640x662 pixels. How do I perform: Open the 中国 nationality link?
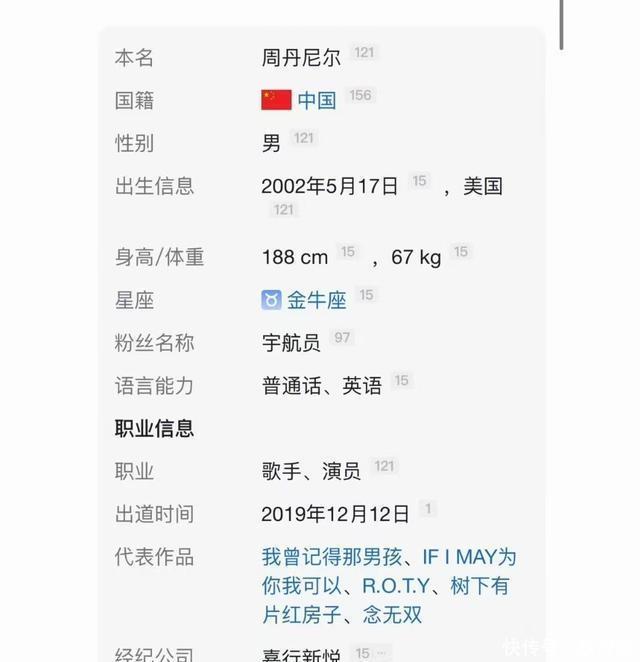point(316,100)
